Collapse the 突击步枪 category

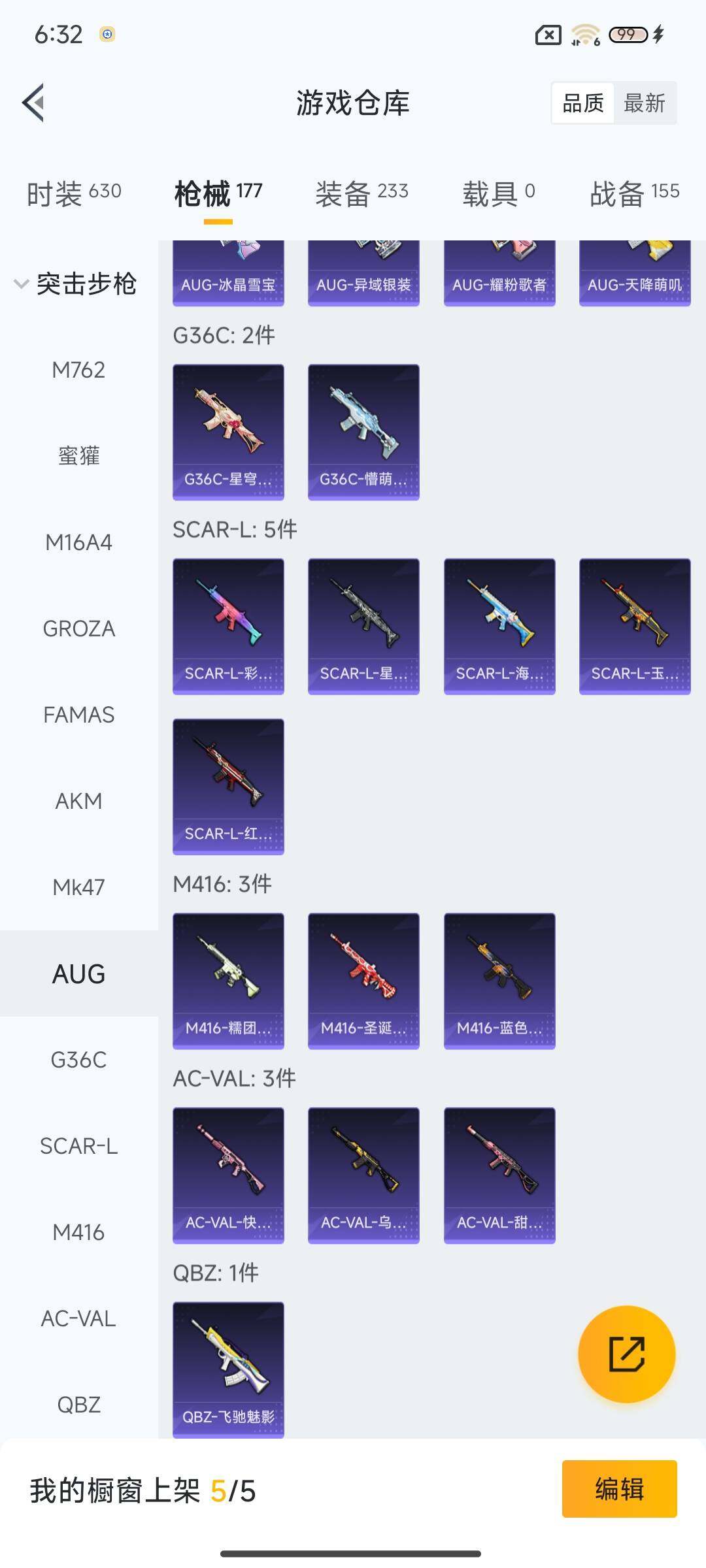click(75, 284)
